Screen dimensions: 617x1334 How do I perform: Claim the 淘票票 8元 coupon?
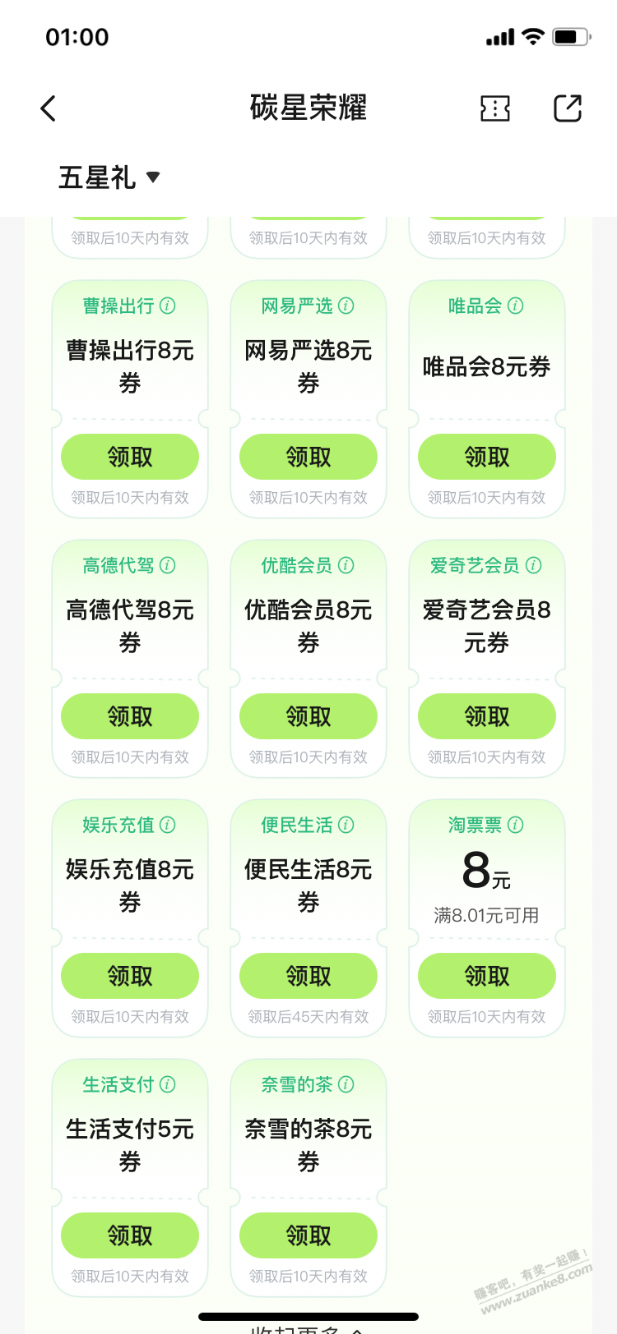487,976
